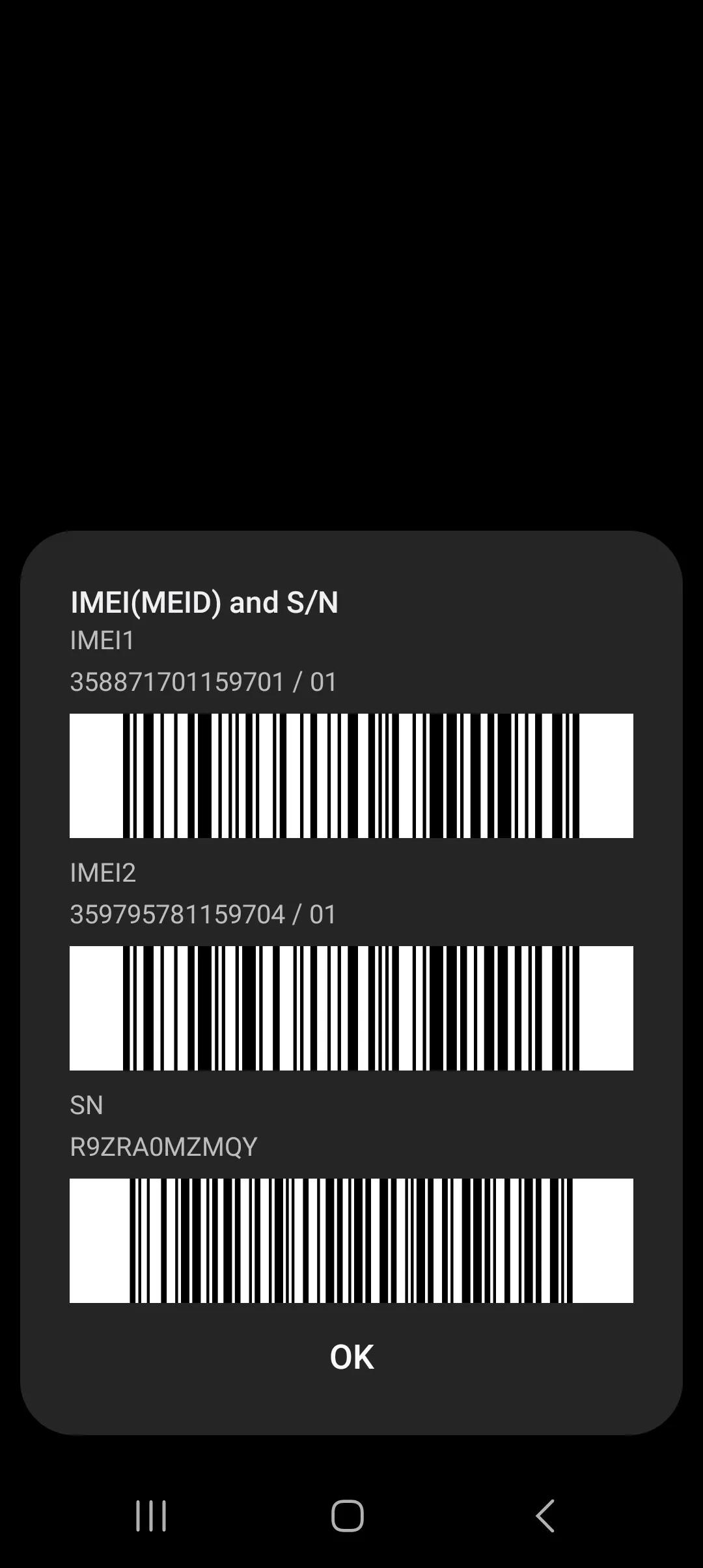Viewport: 703px width, 1568px height.
Task: Dismiss the IMEI dialog with OK
Action: point(351,1357)
